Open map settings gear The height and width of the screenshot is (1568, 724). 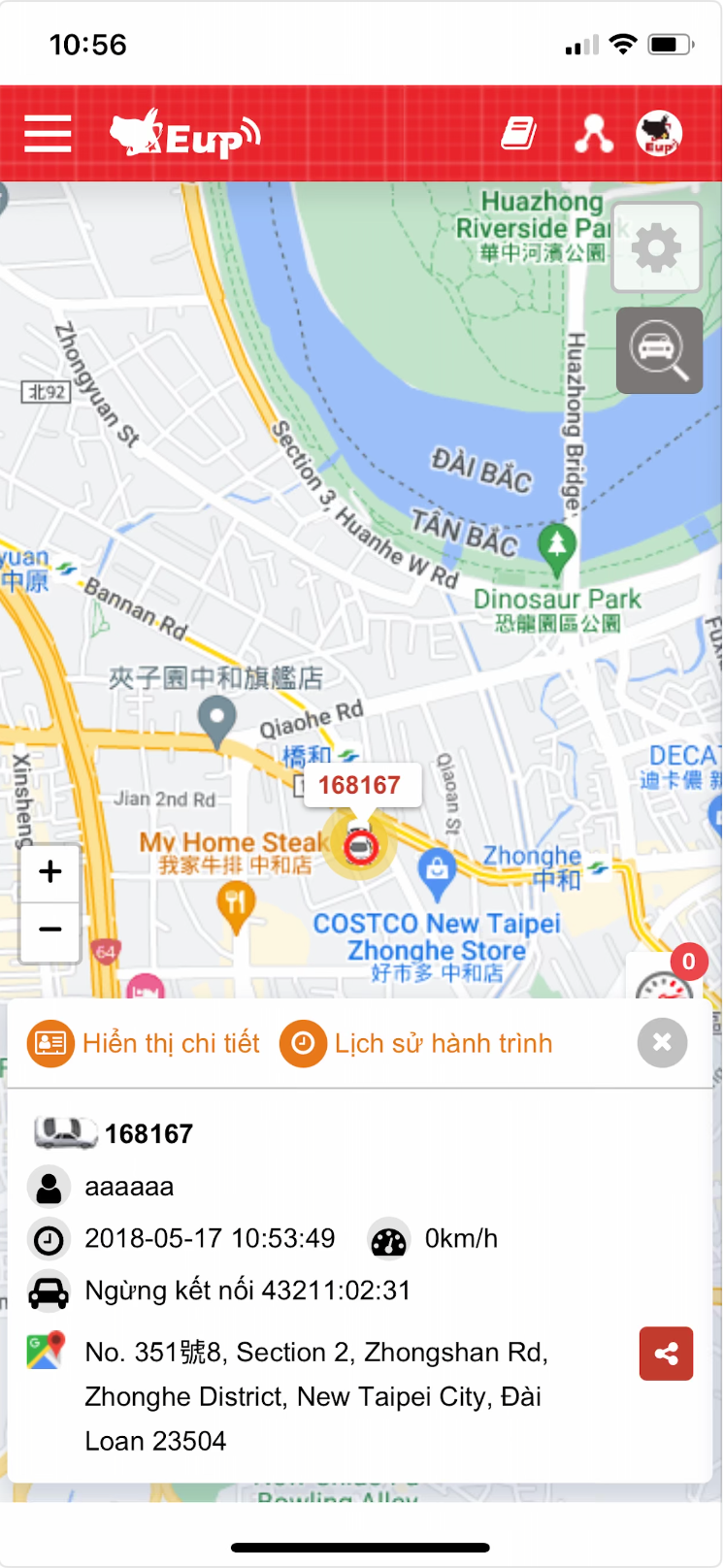pyautogui.click(x=657, y=248)
